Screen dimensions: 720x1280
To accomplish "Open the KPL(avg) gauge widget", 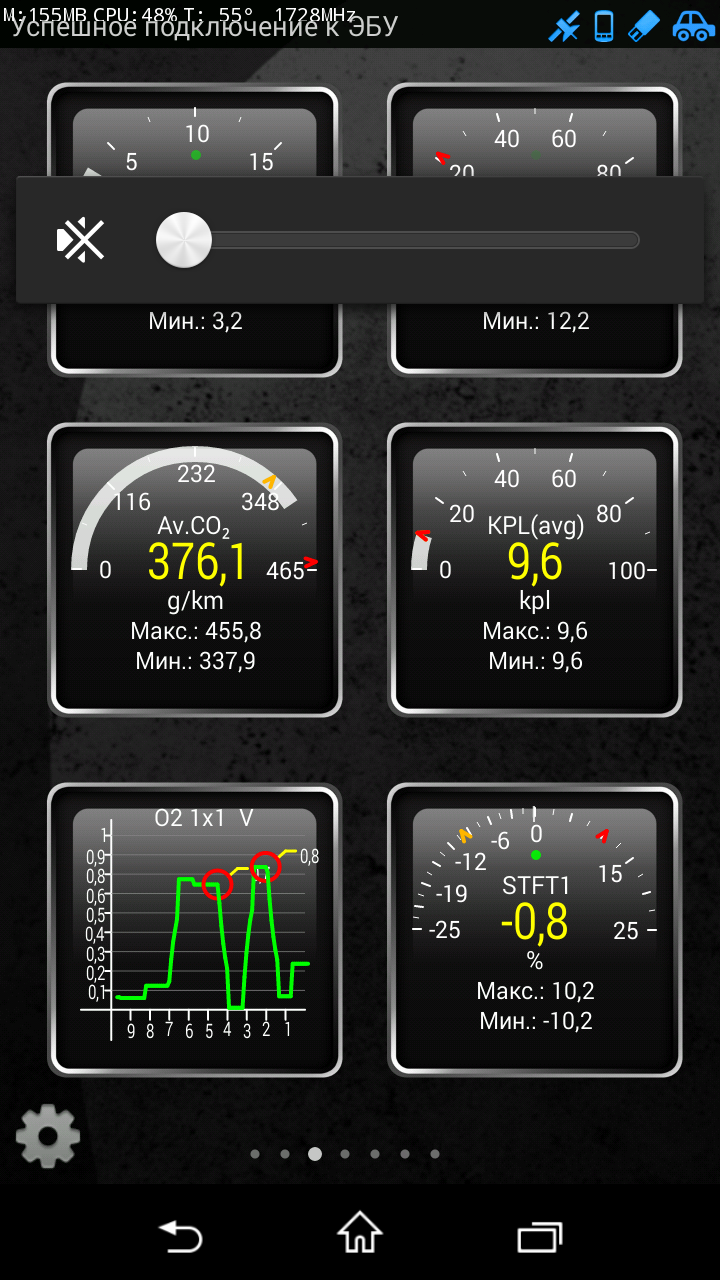I will (x=535, y=570).
